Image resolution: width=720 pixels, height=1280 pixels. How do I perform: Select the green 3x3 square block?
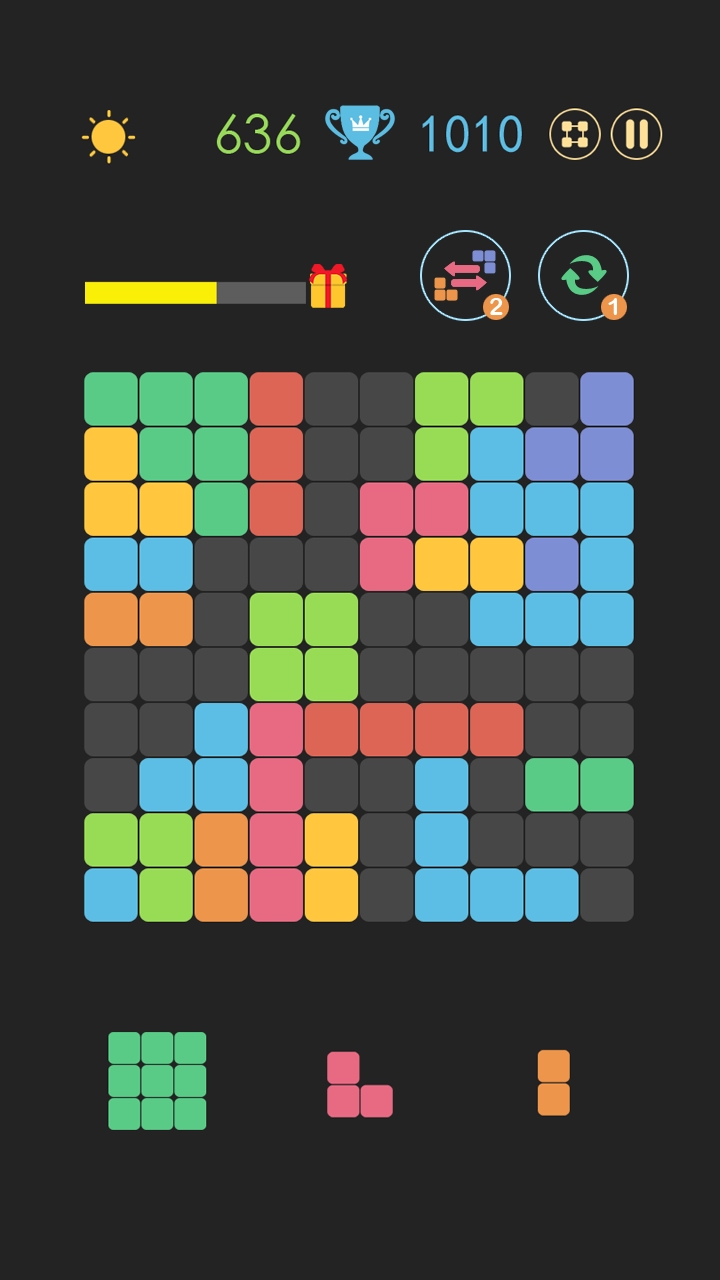click(x=157, y=1081)
